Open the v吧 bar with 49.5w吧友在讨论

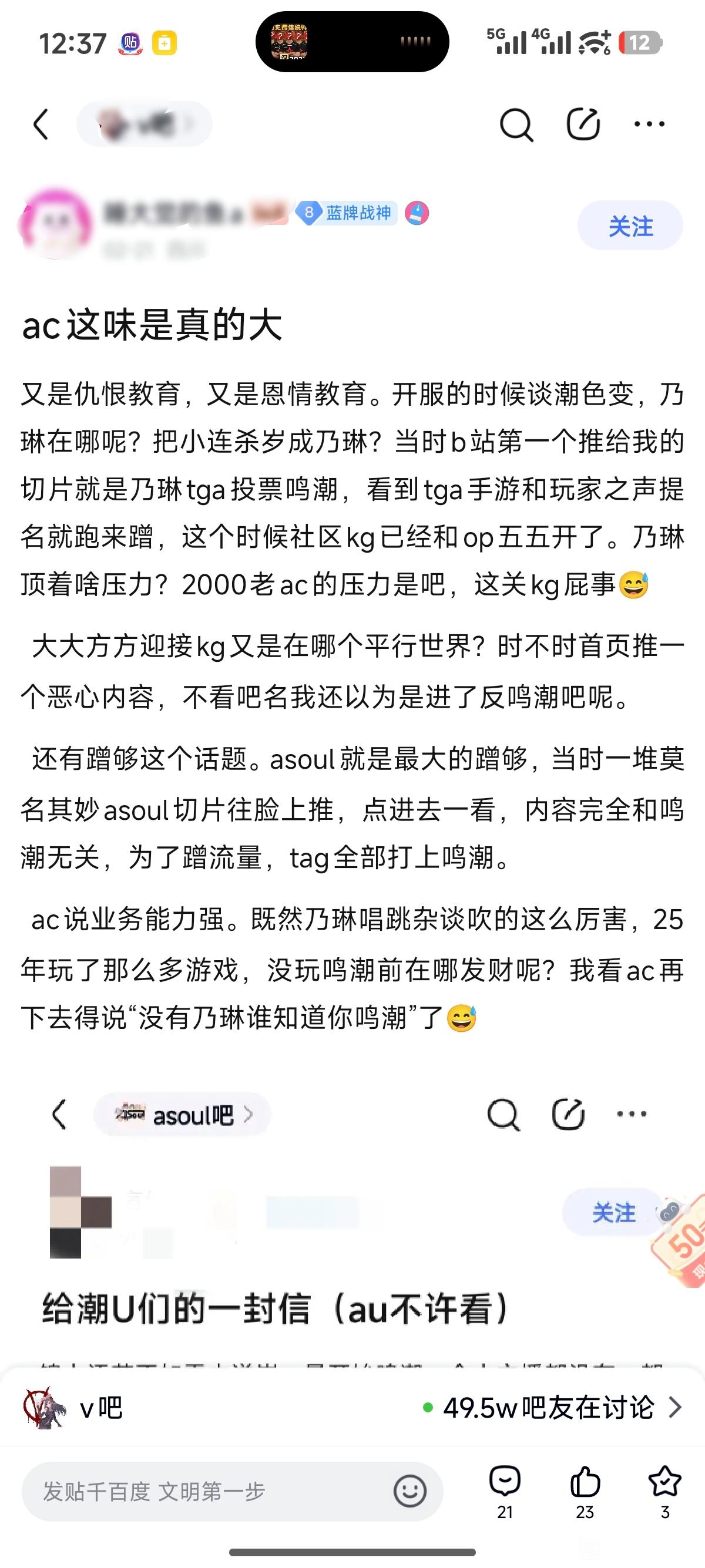352,1407
